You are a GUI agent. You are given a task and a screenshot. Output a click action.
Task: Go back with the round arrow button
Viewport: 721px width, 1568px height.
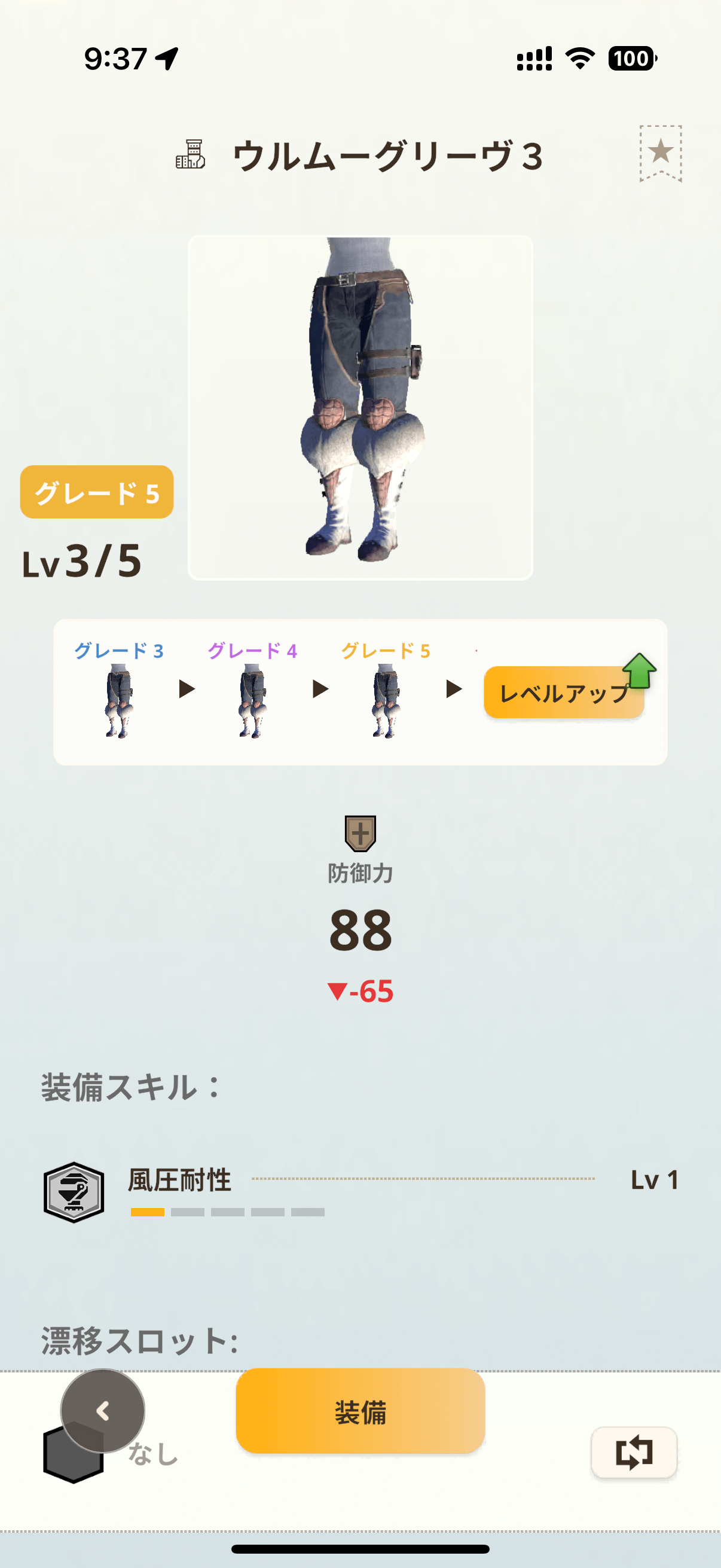click(x=103, y=1410)
